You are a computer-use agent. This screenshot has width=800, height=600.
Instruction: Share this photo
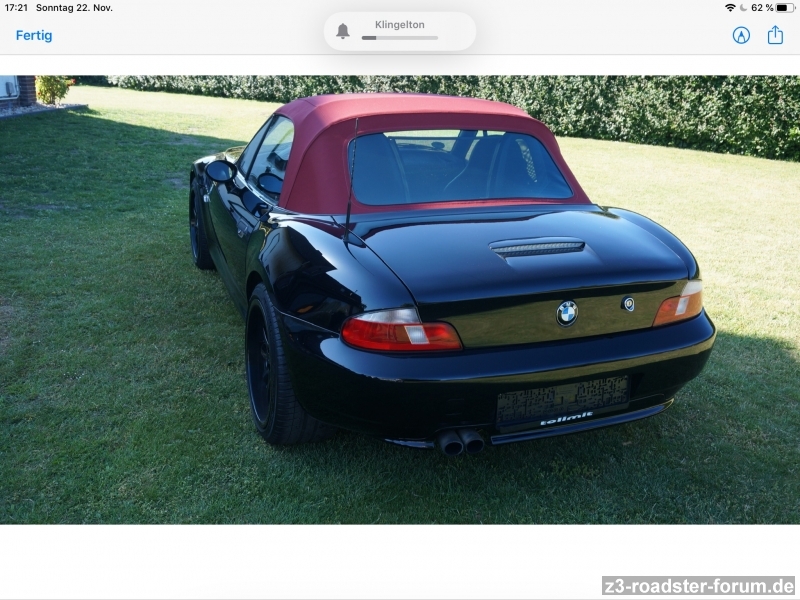pyautogui.click(x=775, y=35)
